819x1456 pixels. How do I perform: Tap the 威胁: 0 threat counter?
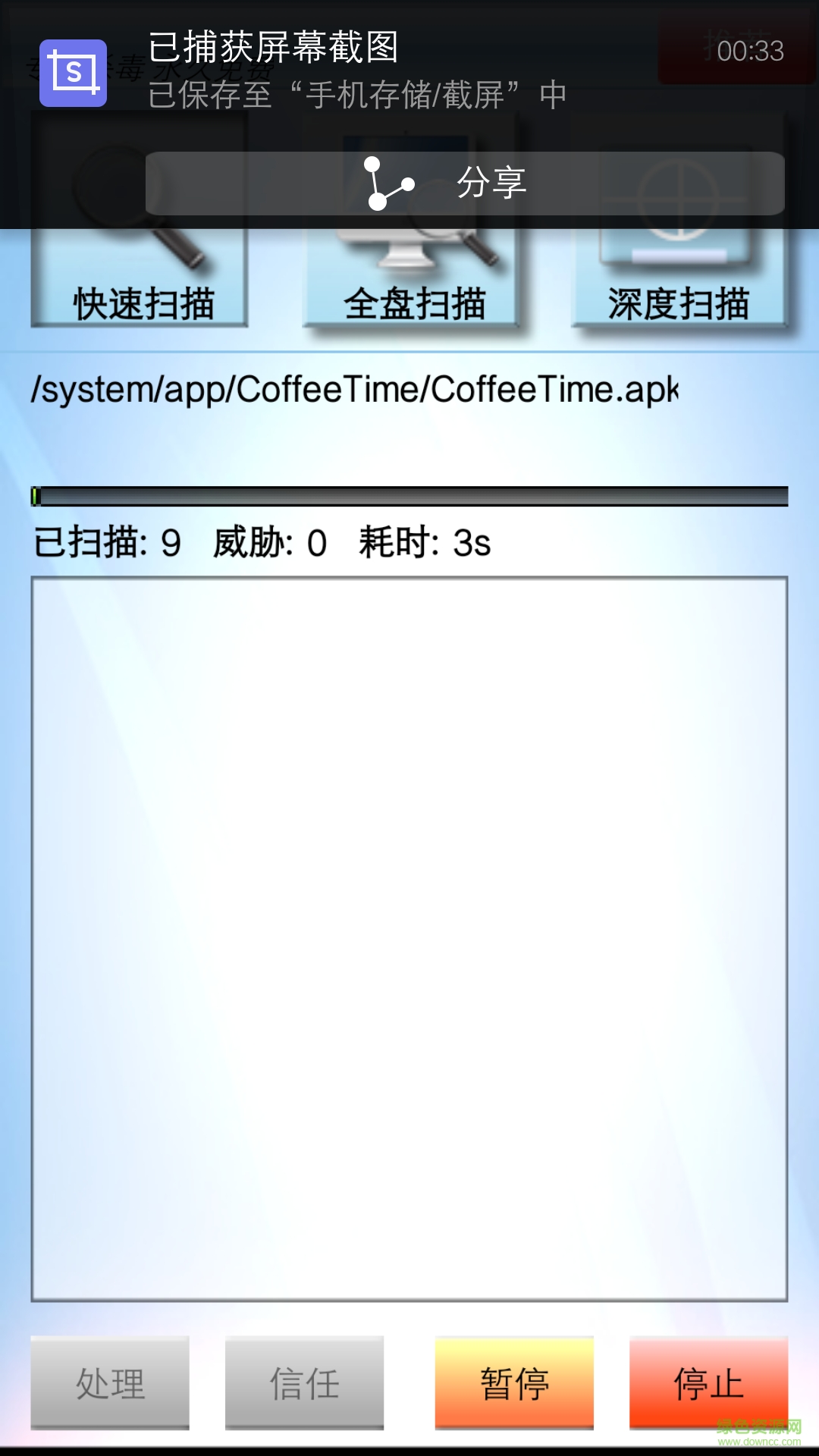[269, 542]
